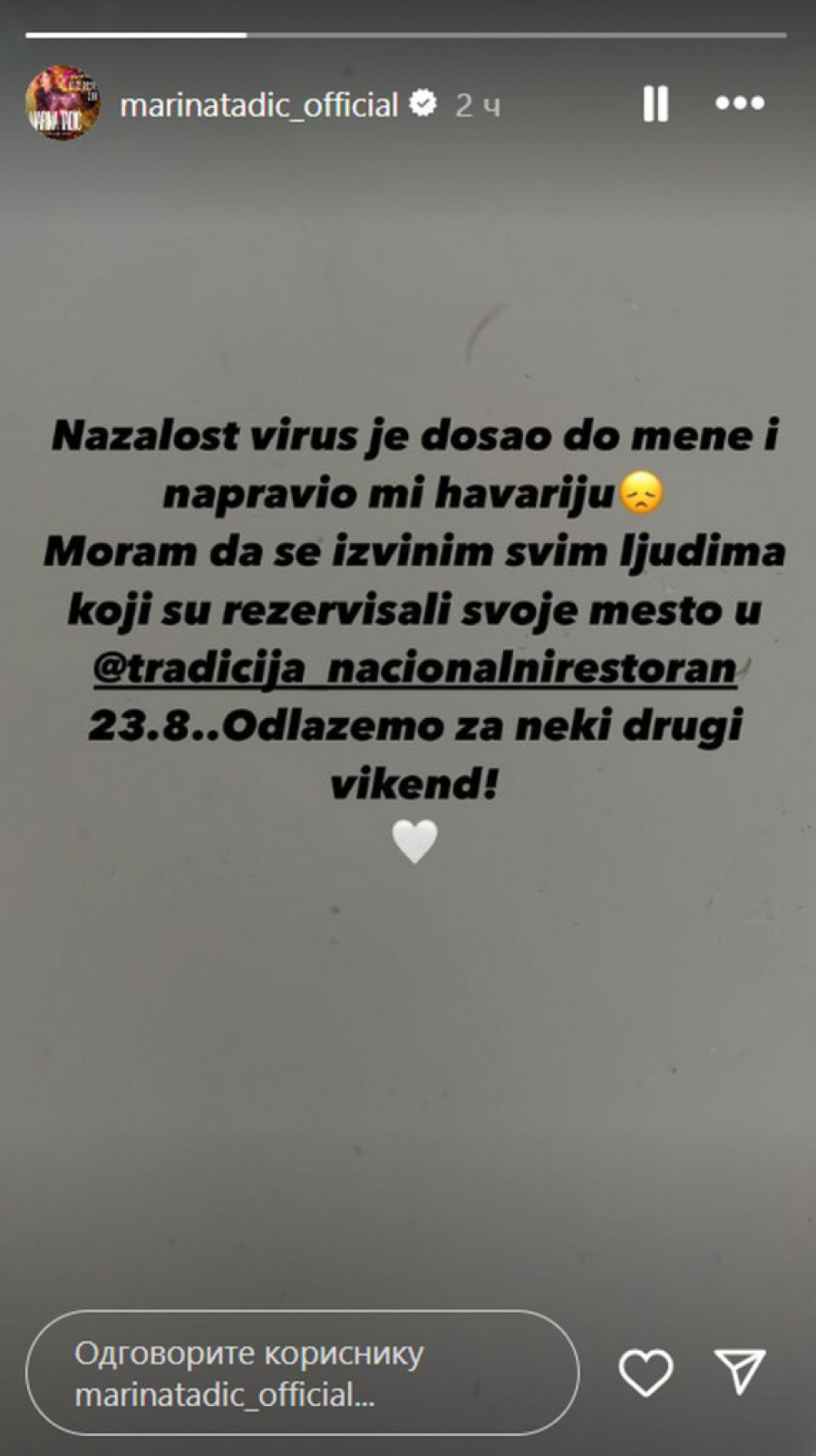Open marinatadic_official profile picture
The width and height of the screenshot is (816, 1456).
coord(62,103)
